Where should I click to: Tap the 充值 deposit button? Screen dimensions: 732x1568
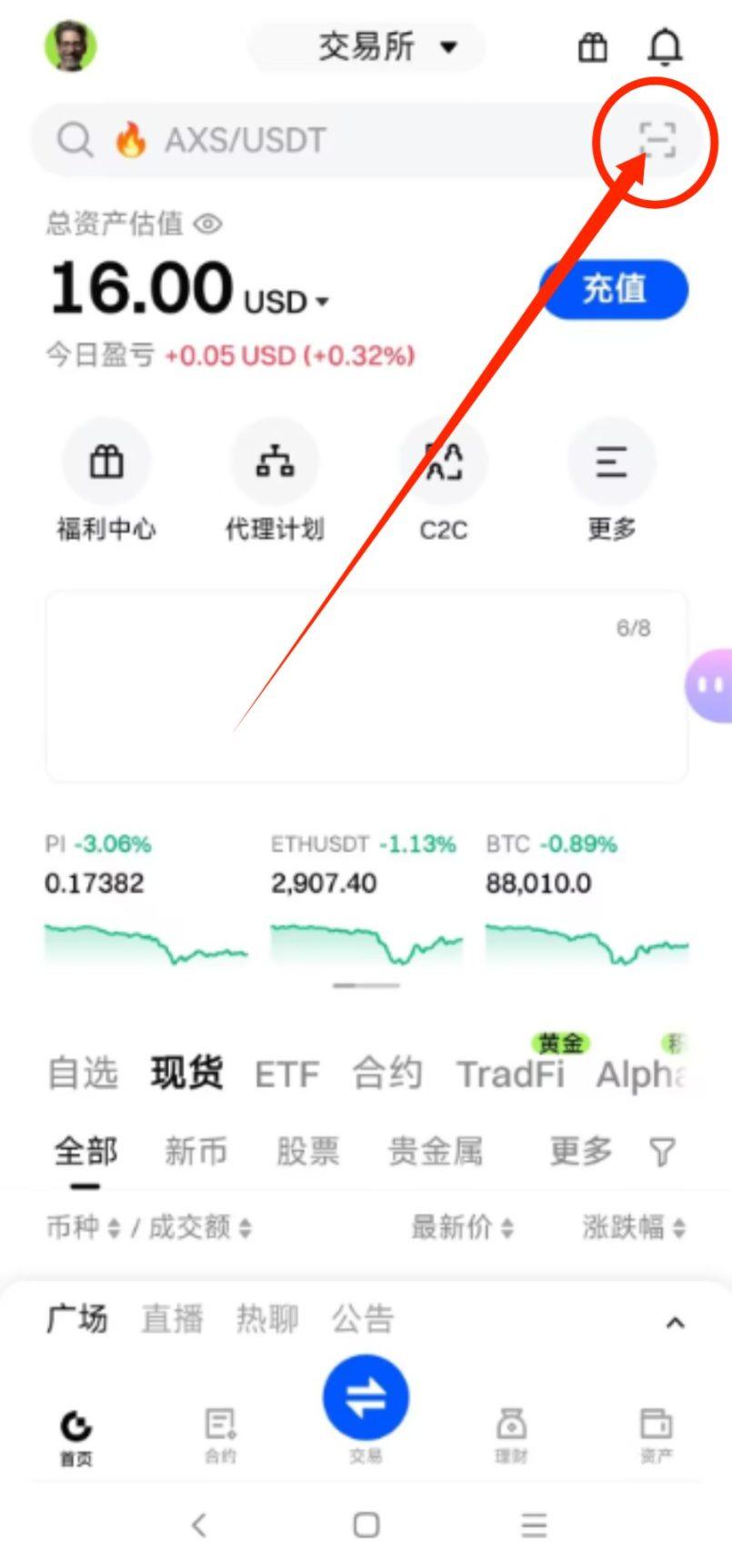point(615,290)
